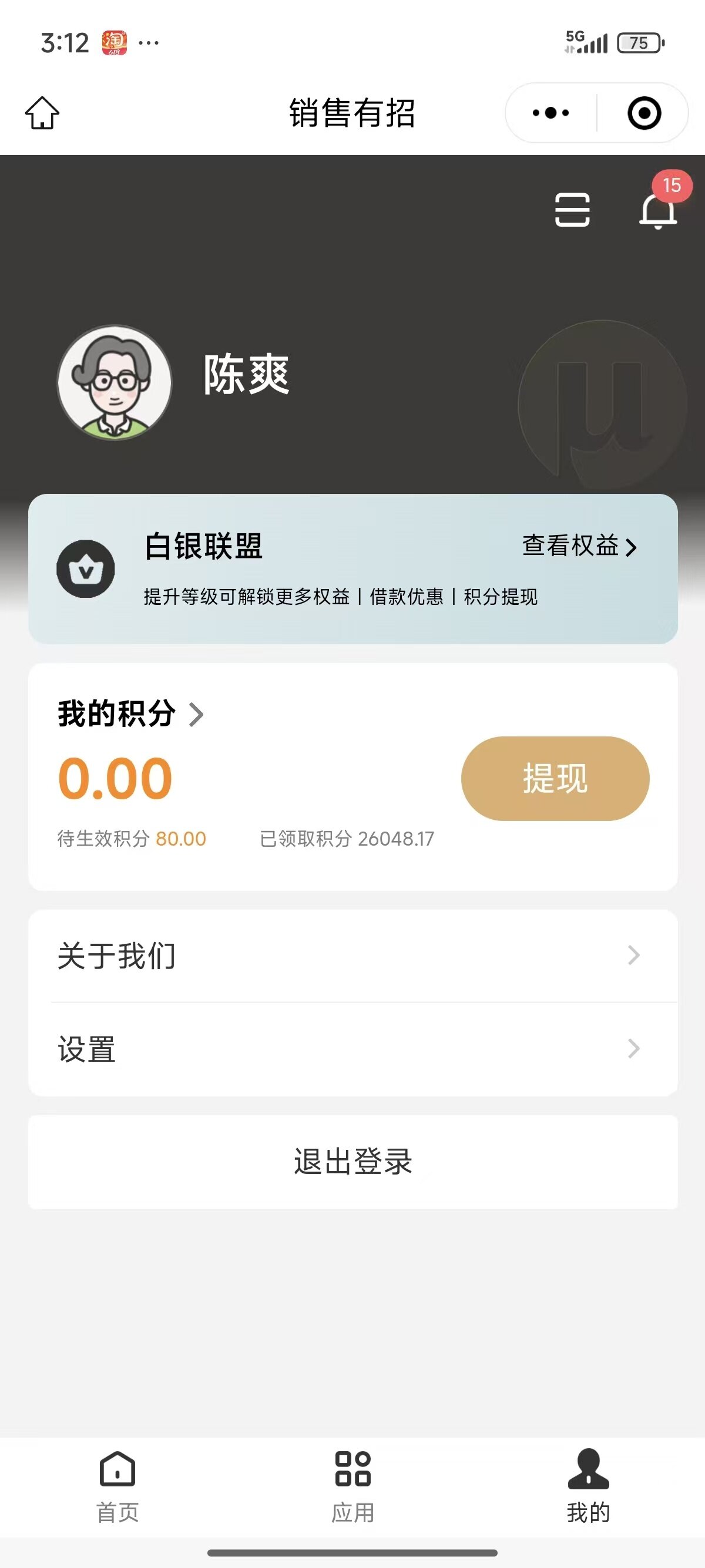Open the 关于我们 row

click(352, 955)
